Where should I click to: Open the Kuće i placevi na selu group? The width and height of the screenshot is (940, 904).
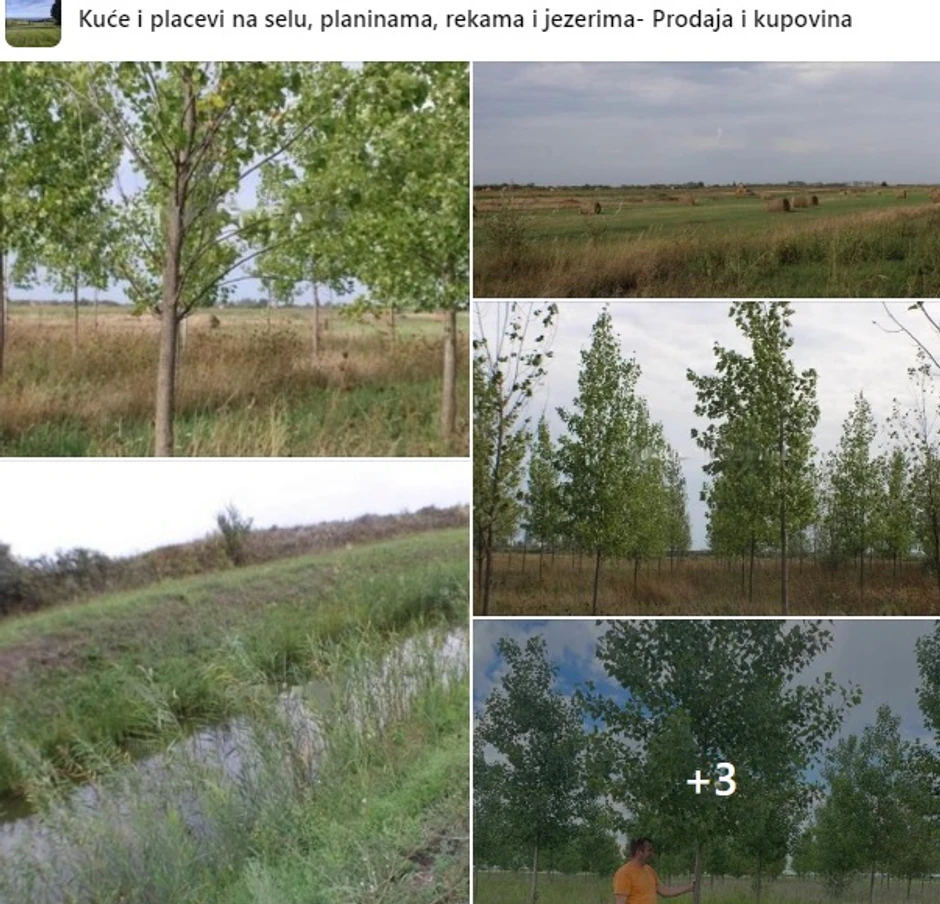[x=465, y=19]
